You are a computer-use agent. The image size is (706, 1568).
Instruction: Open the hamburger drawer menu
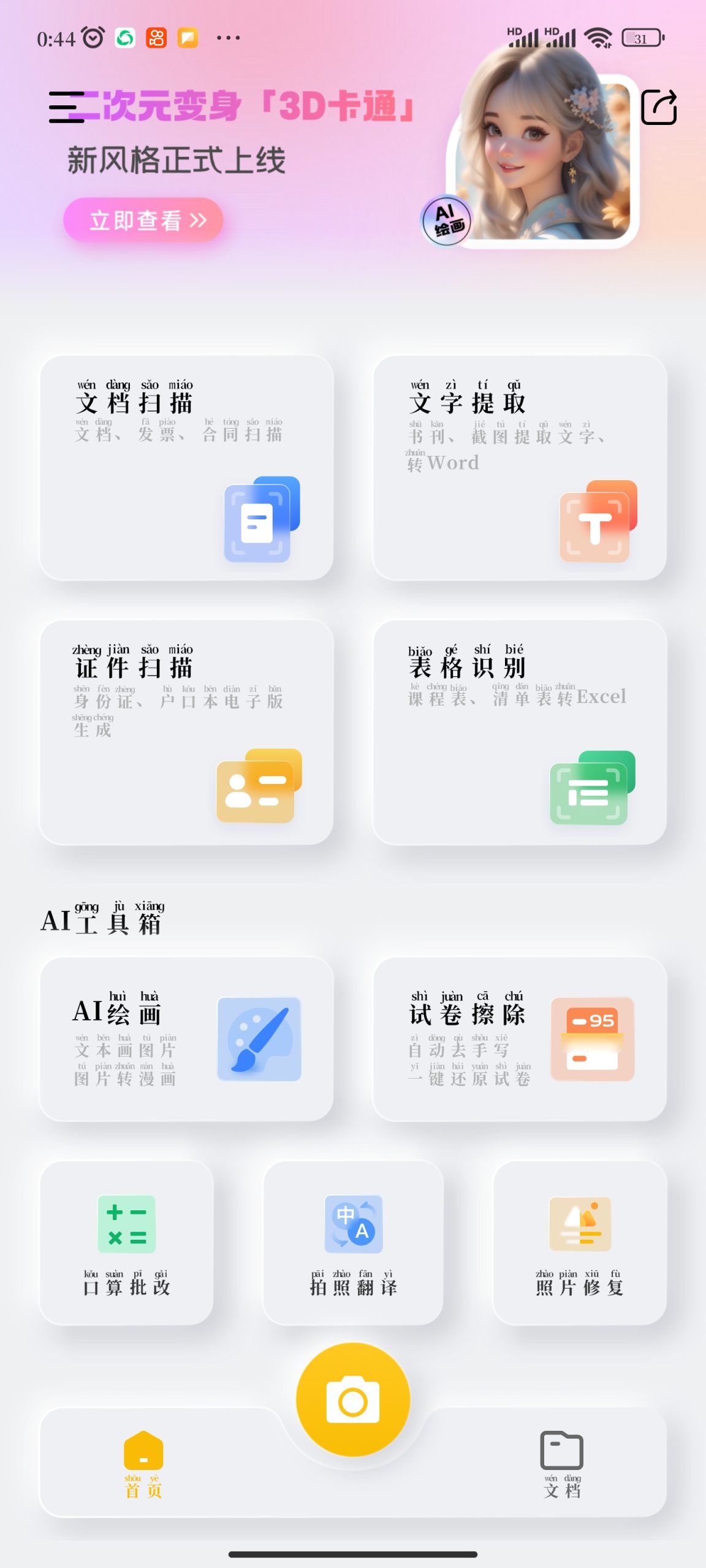(66, 107)
